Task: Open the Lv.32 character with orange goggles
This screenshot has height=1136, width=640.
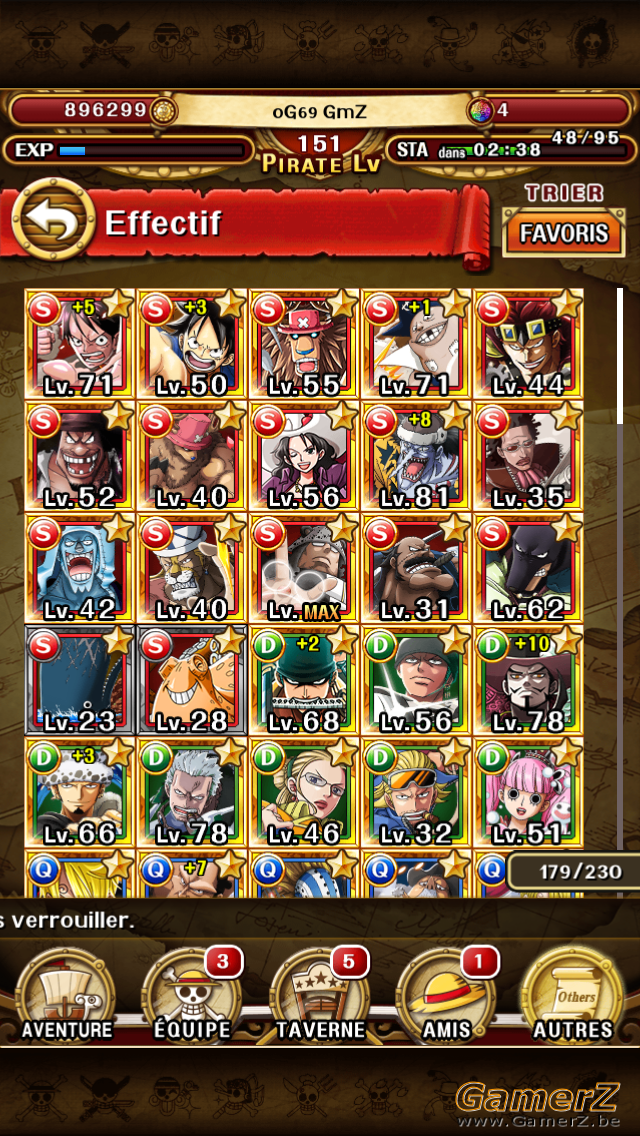Action: [416, 793]
